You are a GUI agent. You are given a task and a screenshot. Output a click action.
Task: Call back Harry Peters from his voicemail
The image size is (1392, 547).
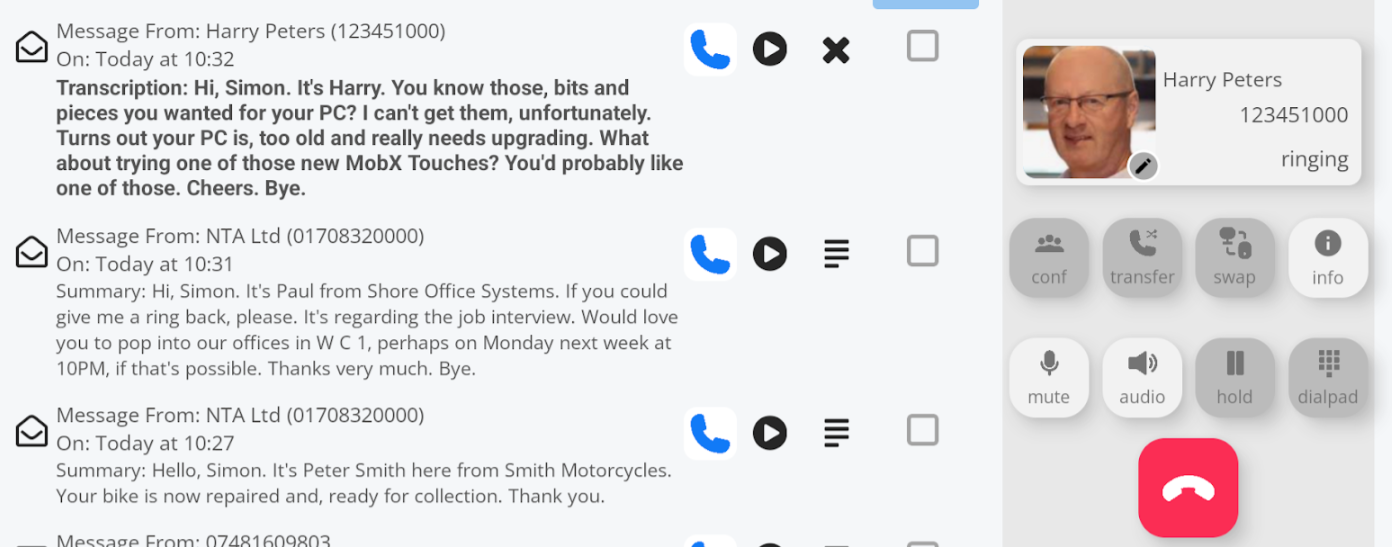[710, 49]
